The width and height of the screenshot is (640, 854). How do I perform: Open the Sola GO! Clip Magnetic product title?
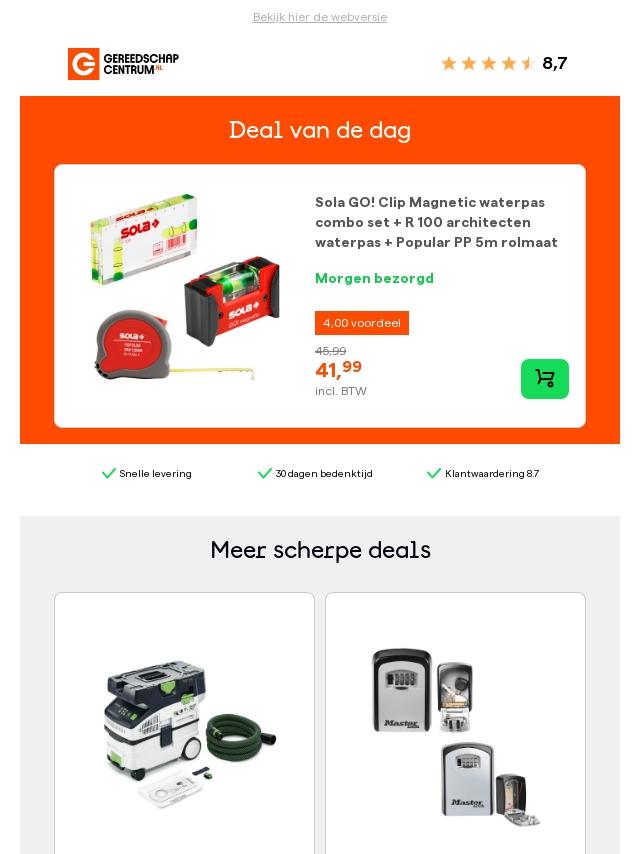pyautogui.click(x=436, y=222)
